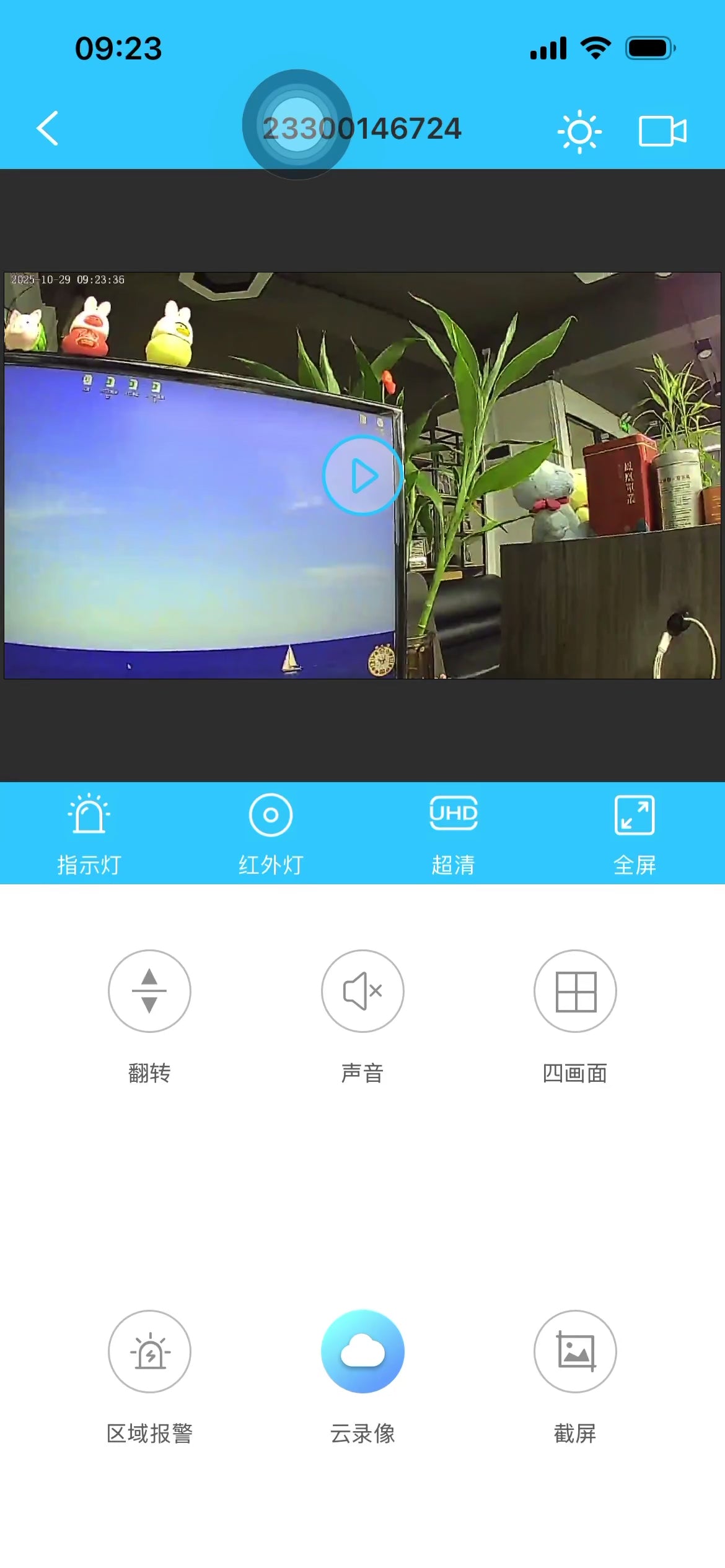Start the live stream with the play button

(362, 476)
